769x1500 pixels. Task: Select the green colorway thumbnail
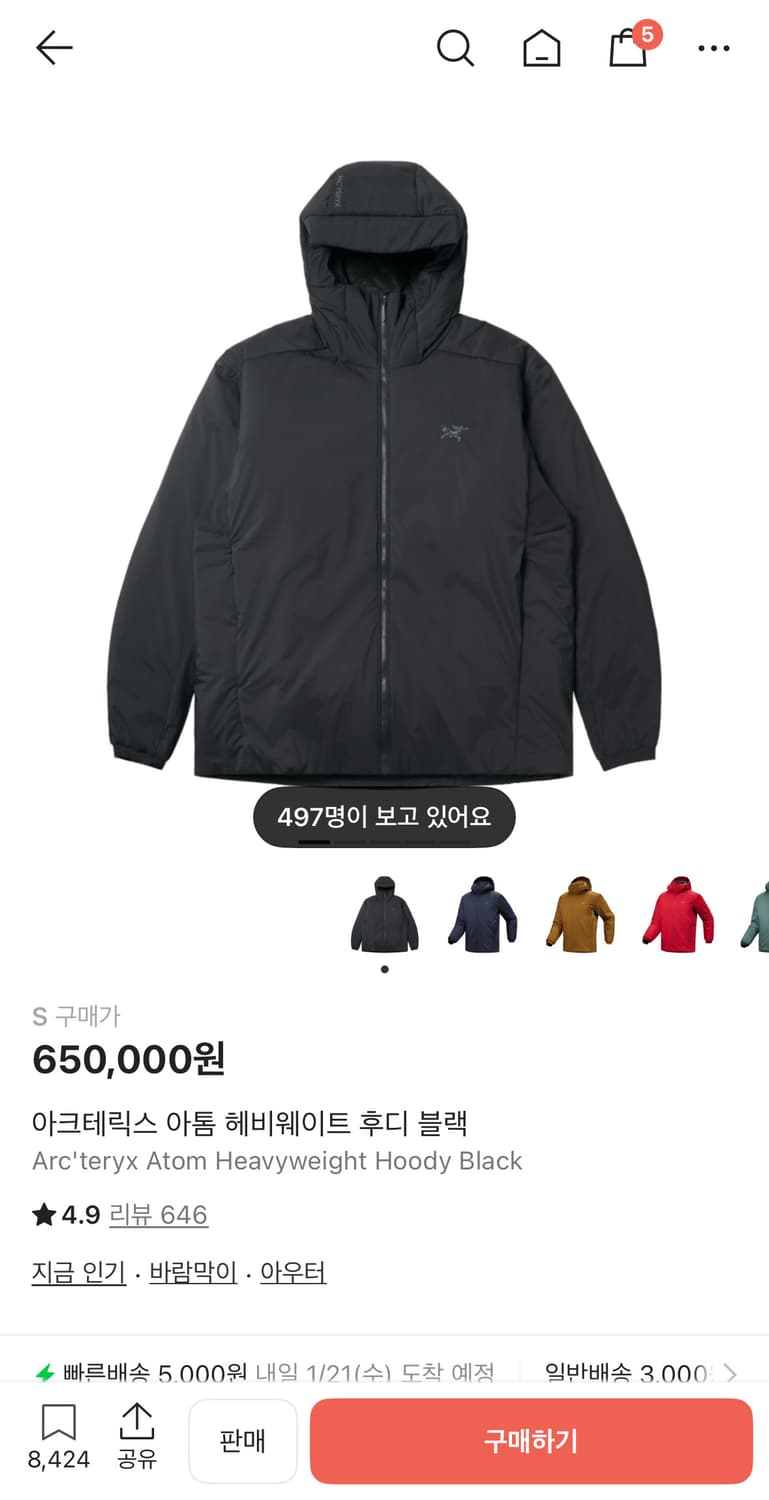tap(757, 915)
